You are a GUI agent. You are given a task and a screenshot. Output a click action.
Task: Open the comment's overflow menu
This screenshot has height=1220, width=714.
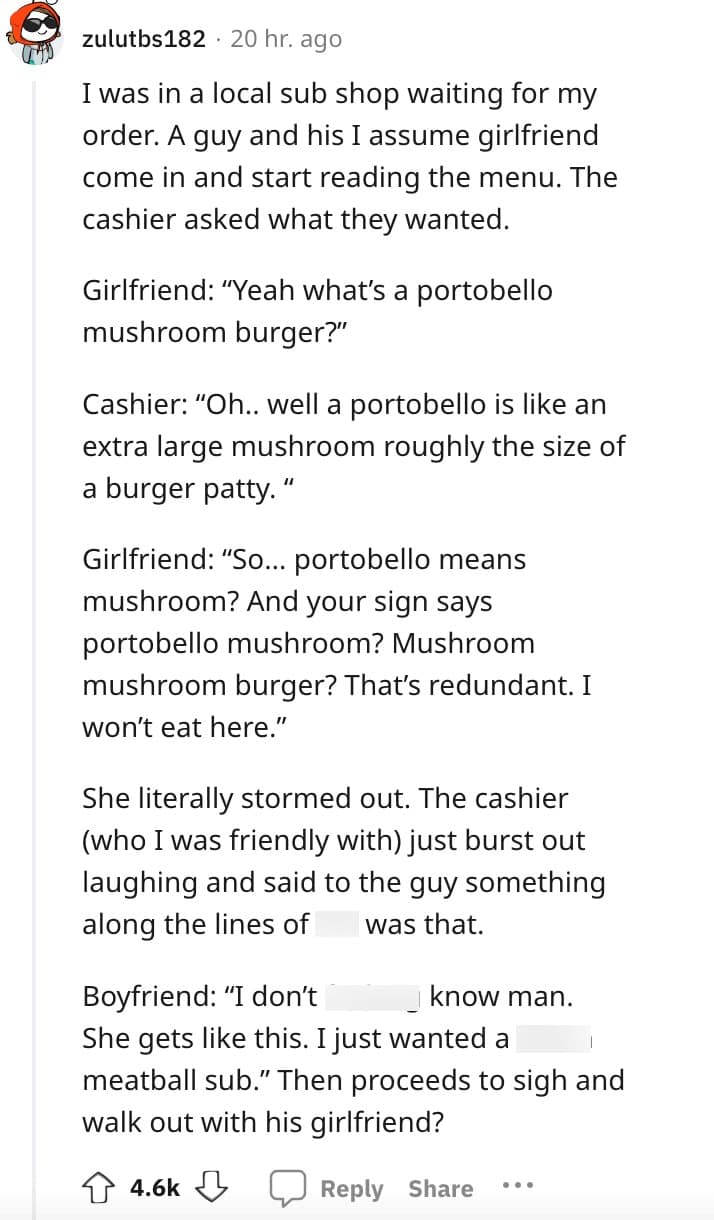pyautogui.click(x=518, y=1187)
